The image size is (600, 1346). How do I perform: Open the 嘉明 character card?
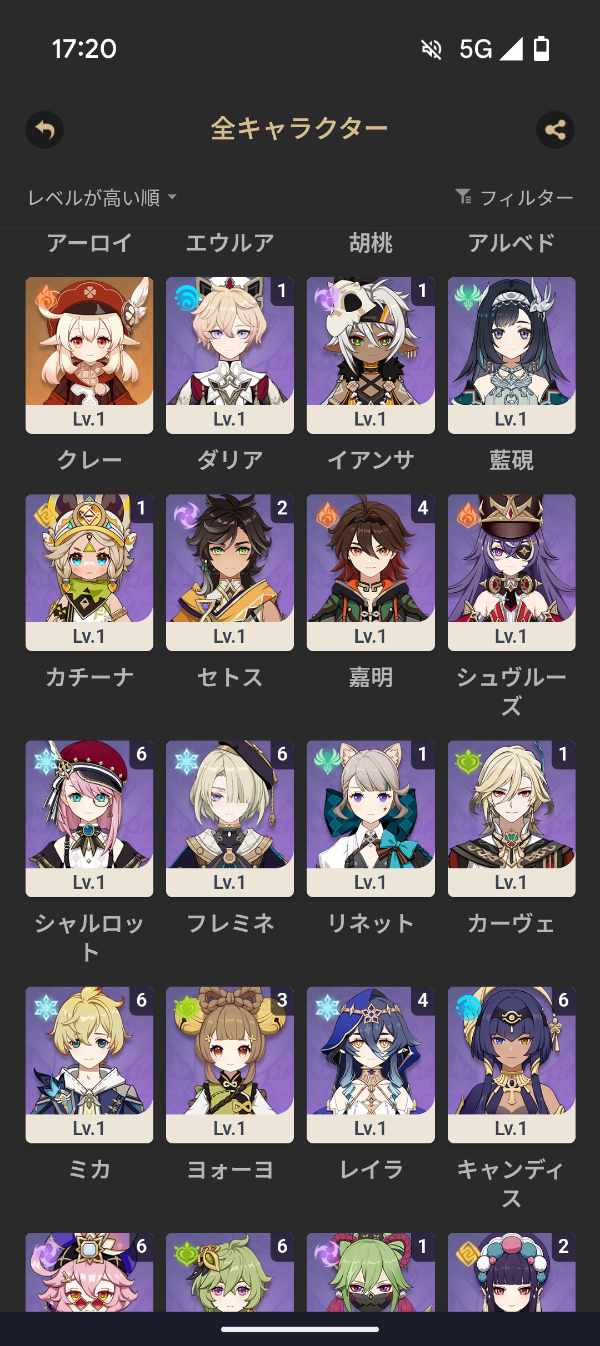371,571
